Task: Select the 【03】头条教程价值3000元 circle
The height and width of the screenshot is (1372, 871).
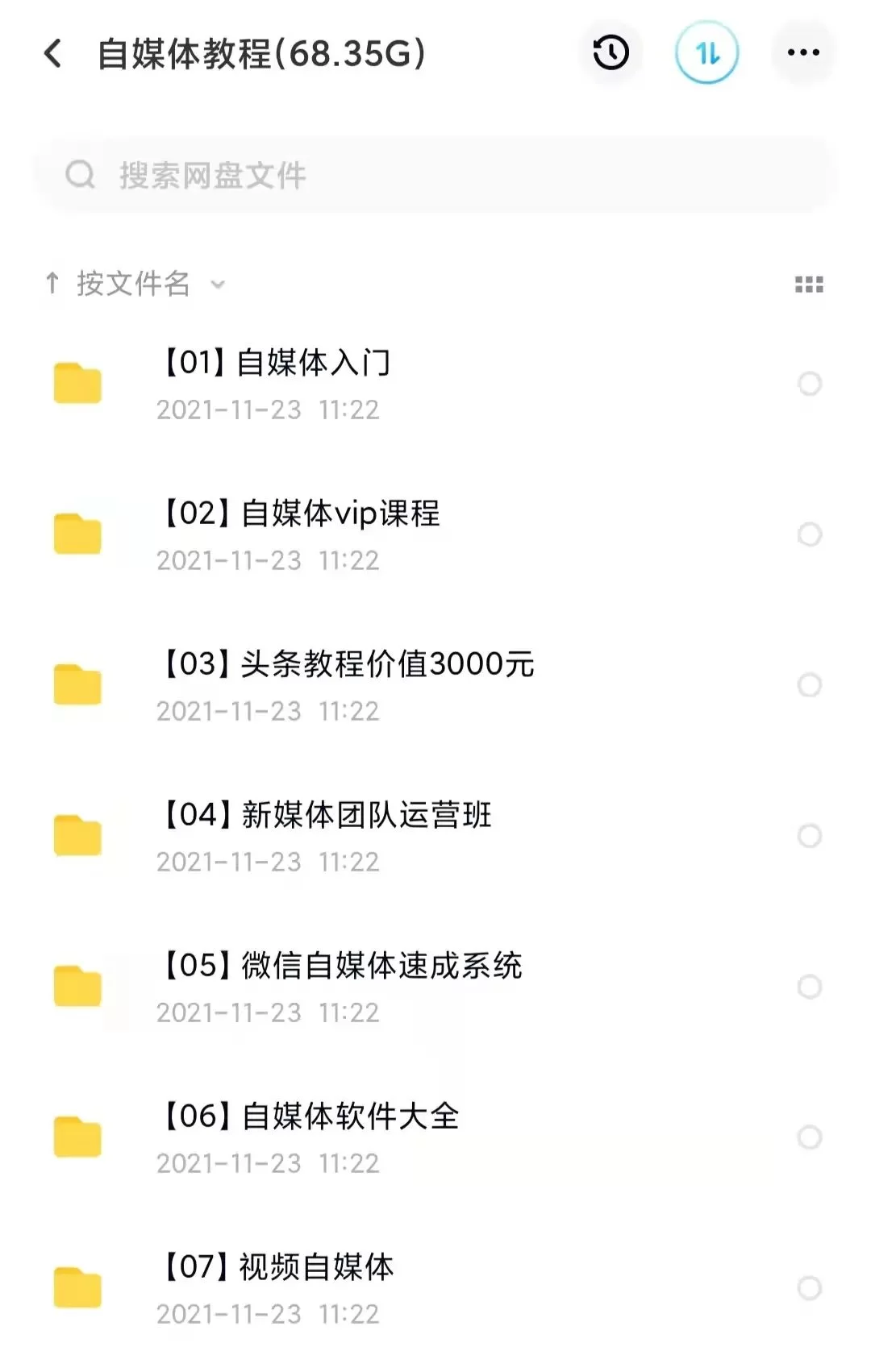Action: [x=810, y=685]
